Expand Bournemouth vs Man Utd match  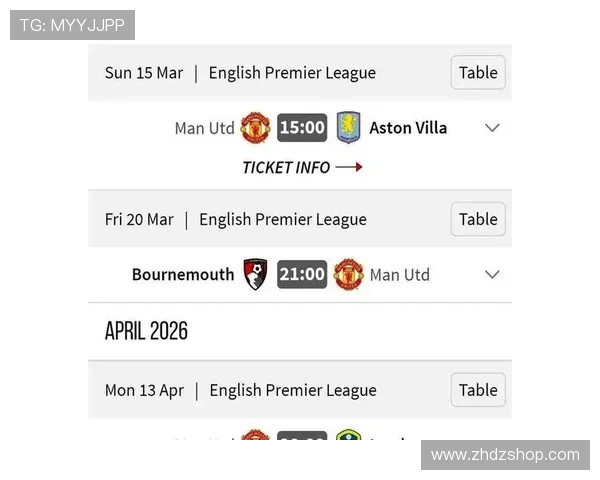click(492, 274)
